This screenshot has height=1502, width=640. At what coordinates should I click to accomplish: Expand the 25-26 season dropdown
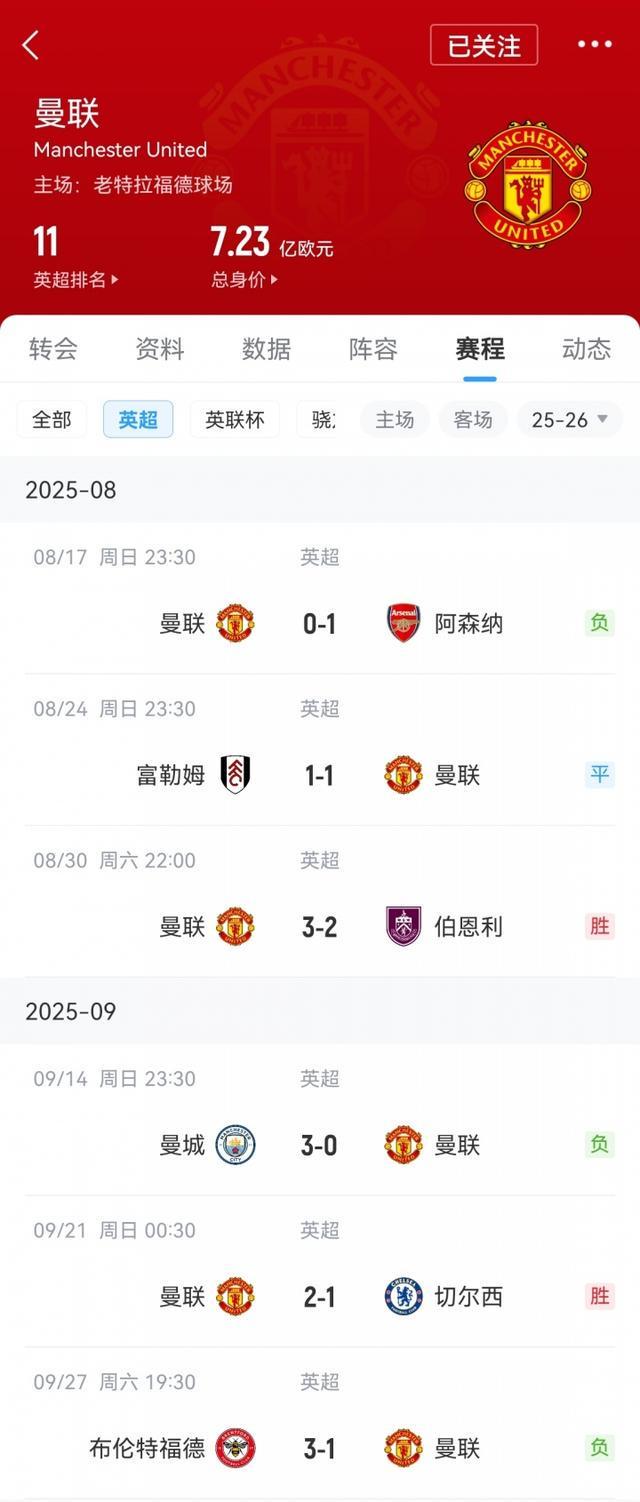click(x=570, y=420)
